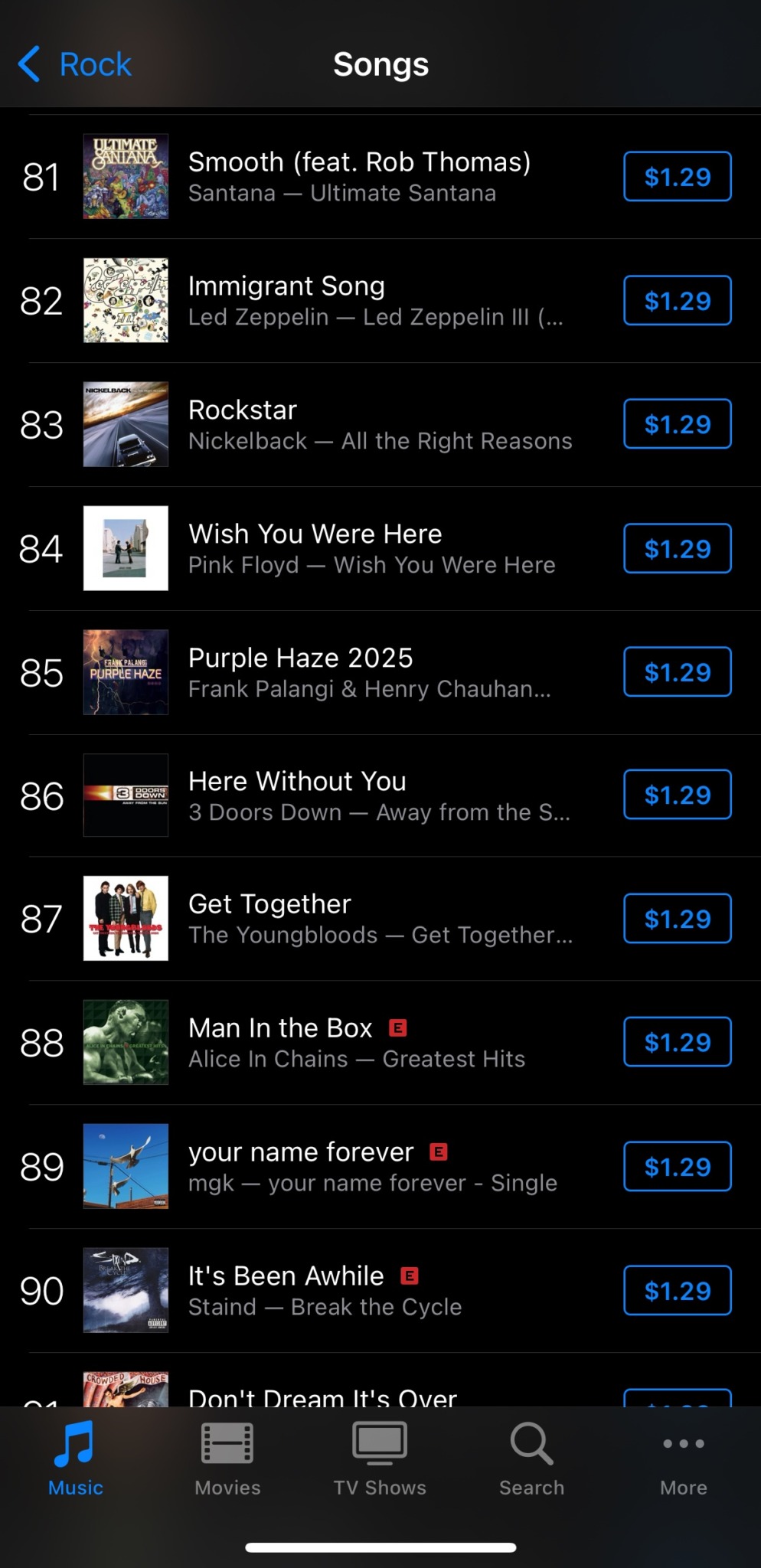Screen dimensions: 761x1568
Task: Open Man In the Box song row
Action: pyautogui.click(x=375, y=1042)
